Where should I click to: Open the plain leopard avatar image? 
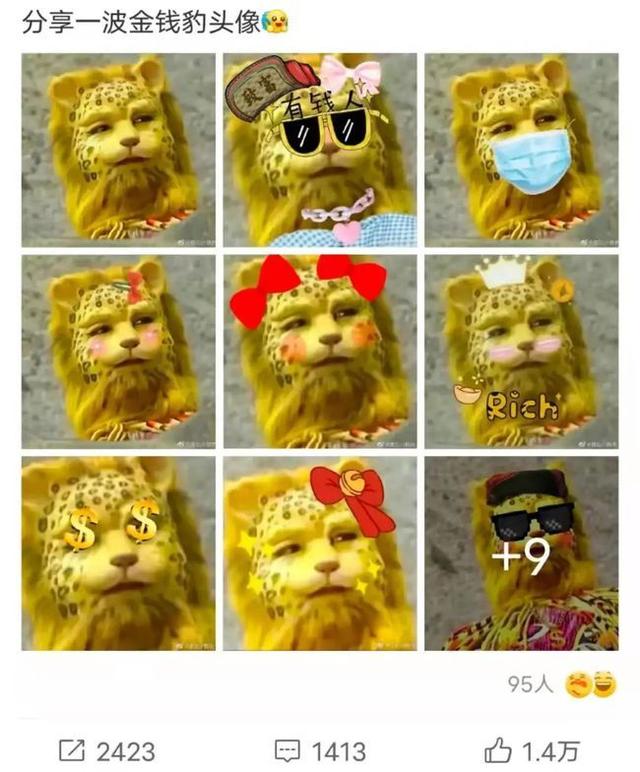119,149
